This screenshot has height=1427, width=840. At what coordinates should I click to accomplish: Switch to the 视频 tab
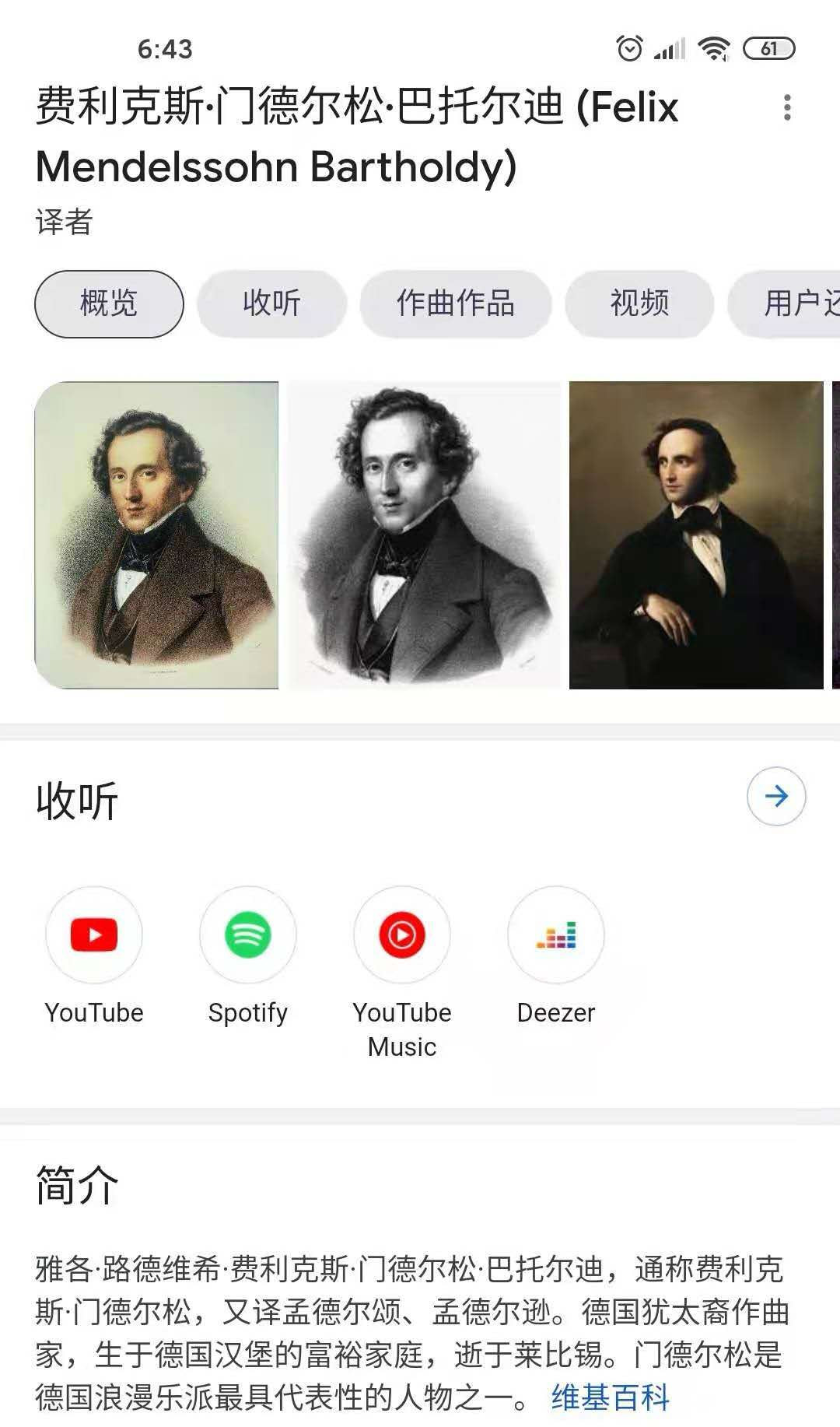[639, 303]
